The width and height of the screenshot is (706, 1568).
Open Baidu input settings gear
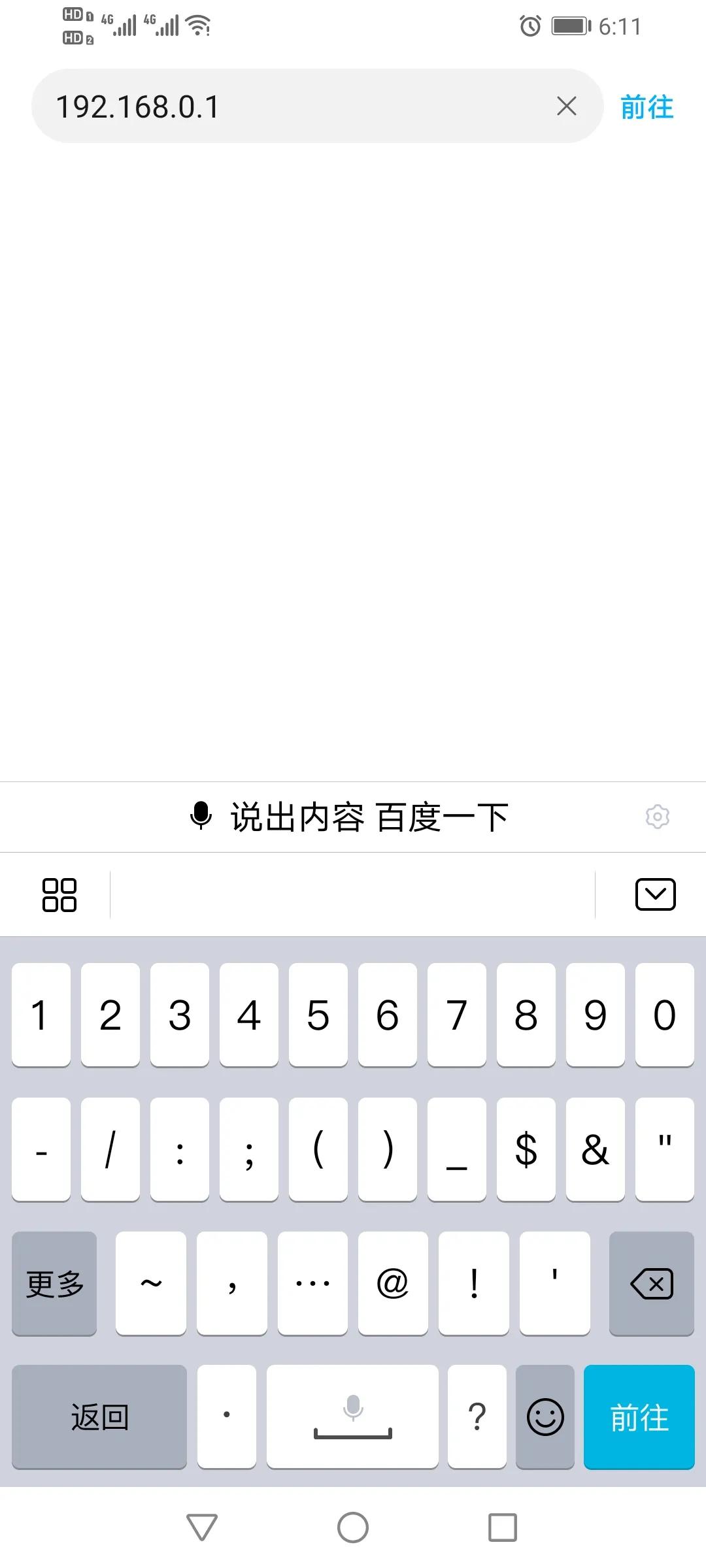[658, 816]
